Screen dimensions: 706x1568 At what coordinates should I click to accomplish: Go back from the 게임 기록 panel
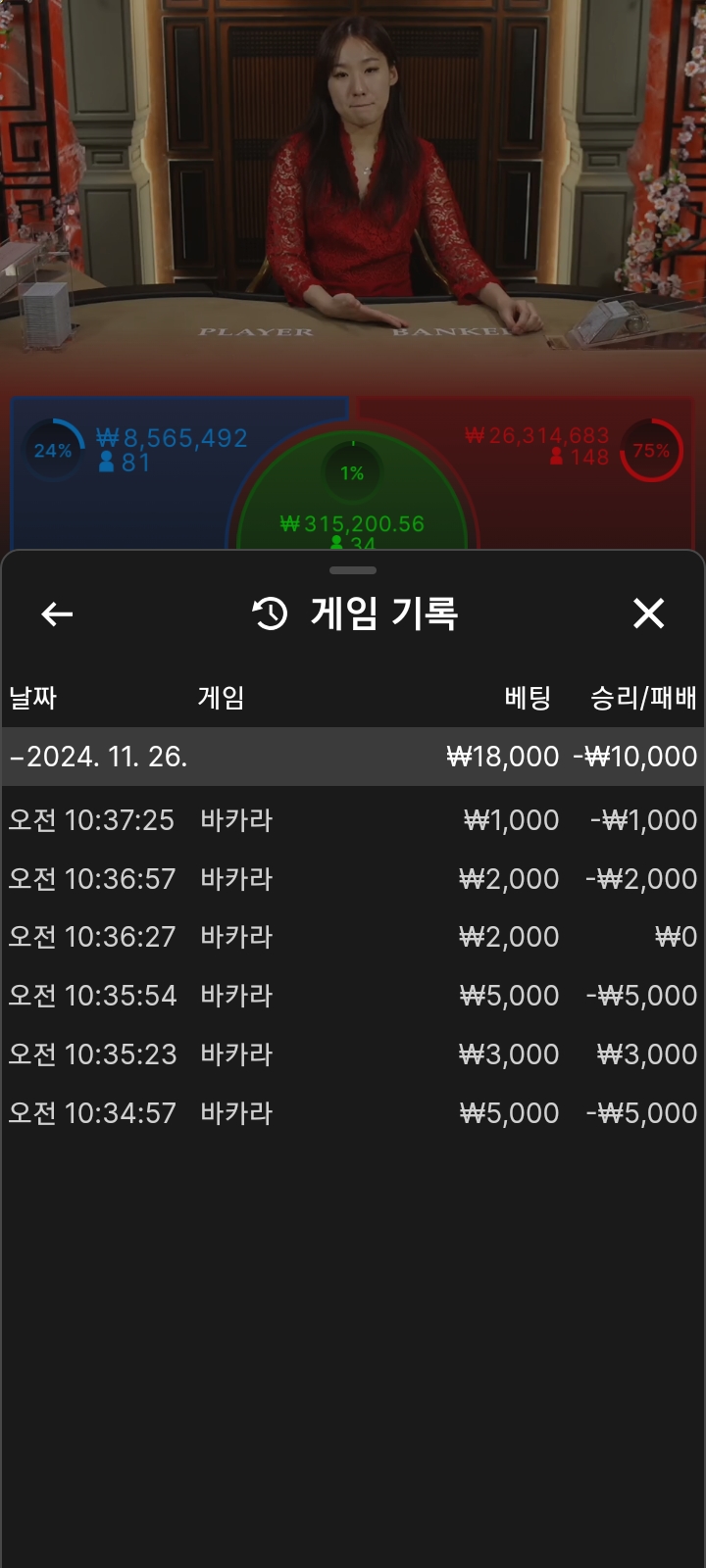click(x=57, y=614)
